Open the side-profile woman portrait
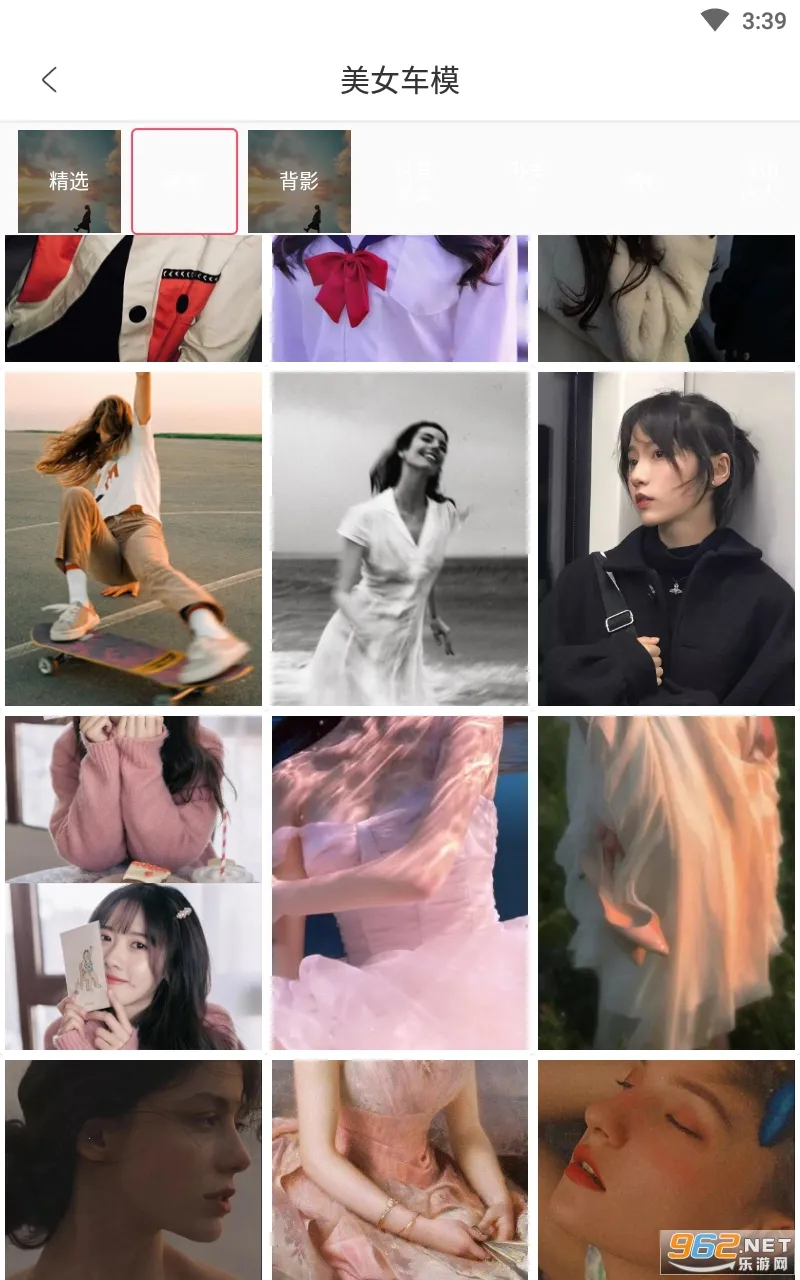Screen dimensions: 800x1280 click(x=133, y=1170)
